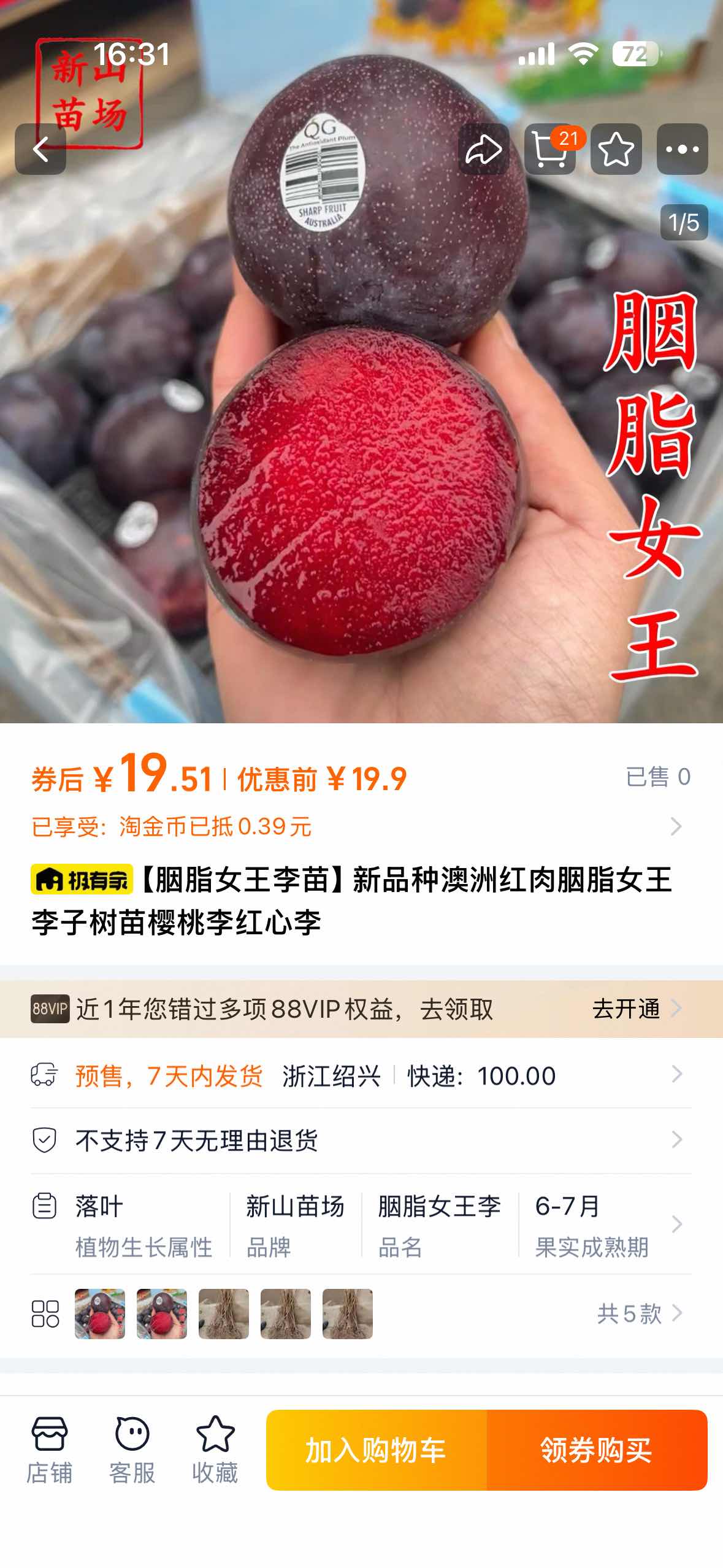
Task: Open the 不支持7天无理由退货 policy row
Action: point(361,1140)
